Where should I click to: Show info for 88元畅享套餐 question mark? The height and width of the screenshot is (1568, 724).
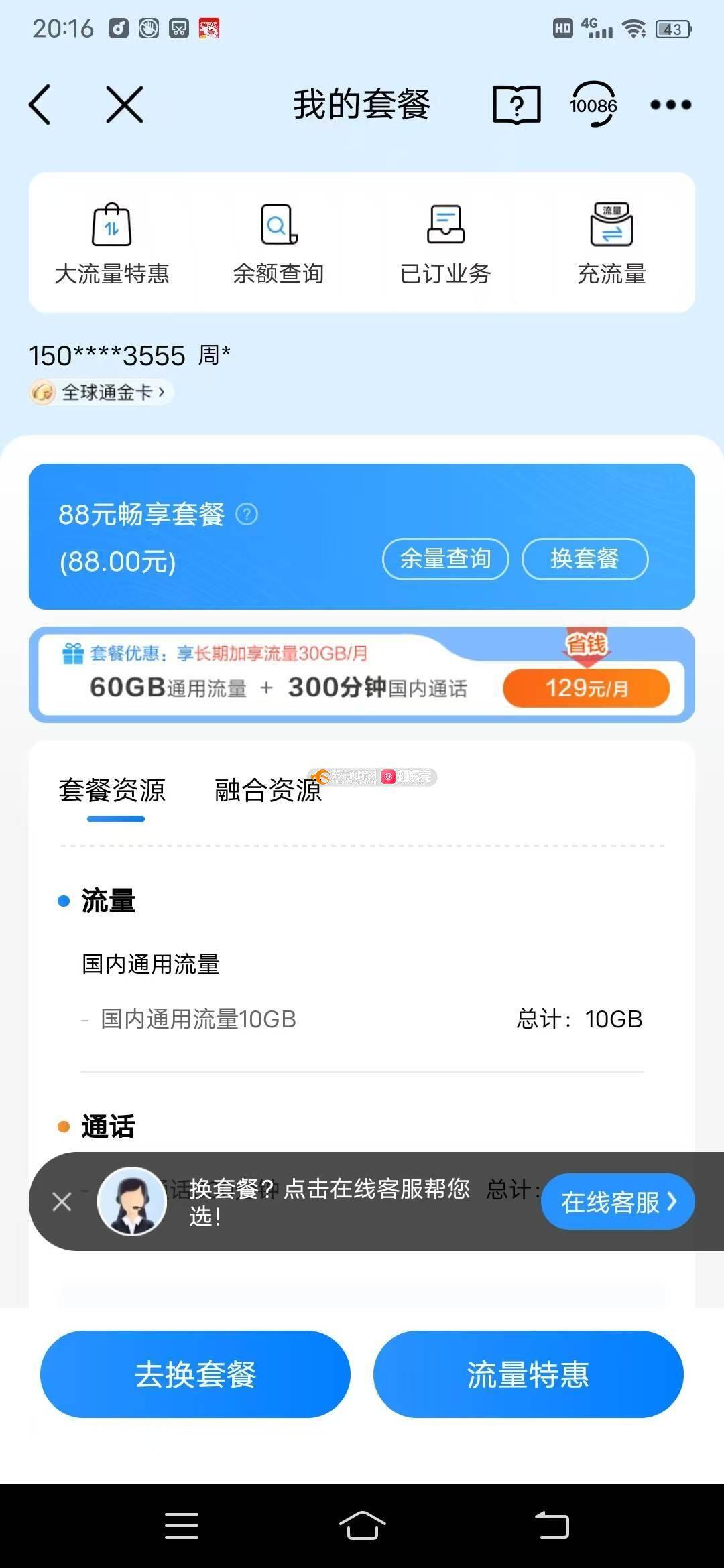tap(247, 515)
